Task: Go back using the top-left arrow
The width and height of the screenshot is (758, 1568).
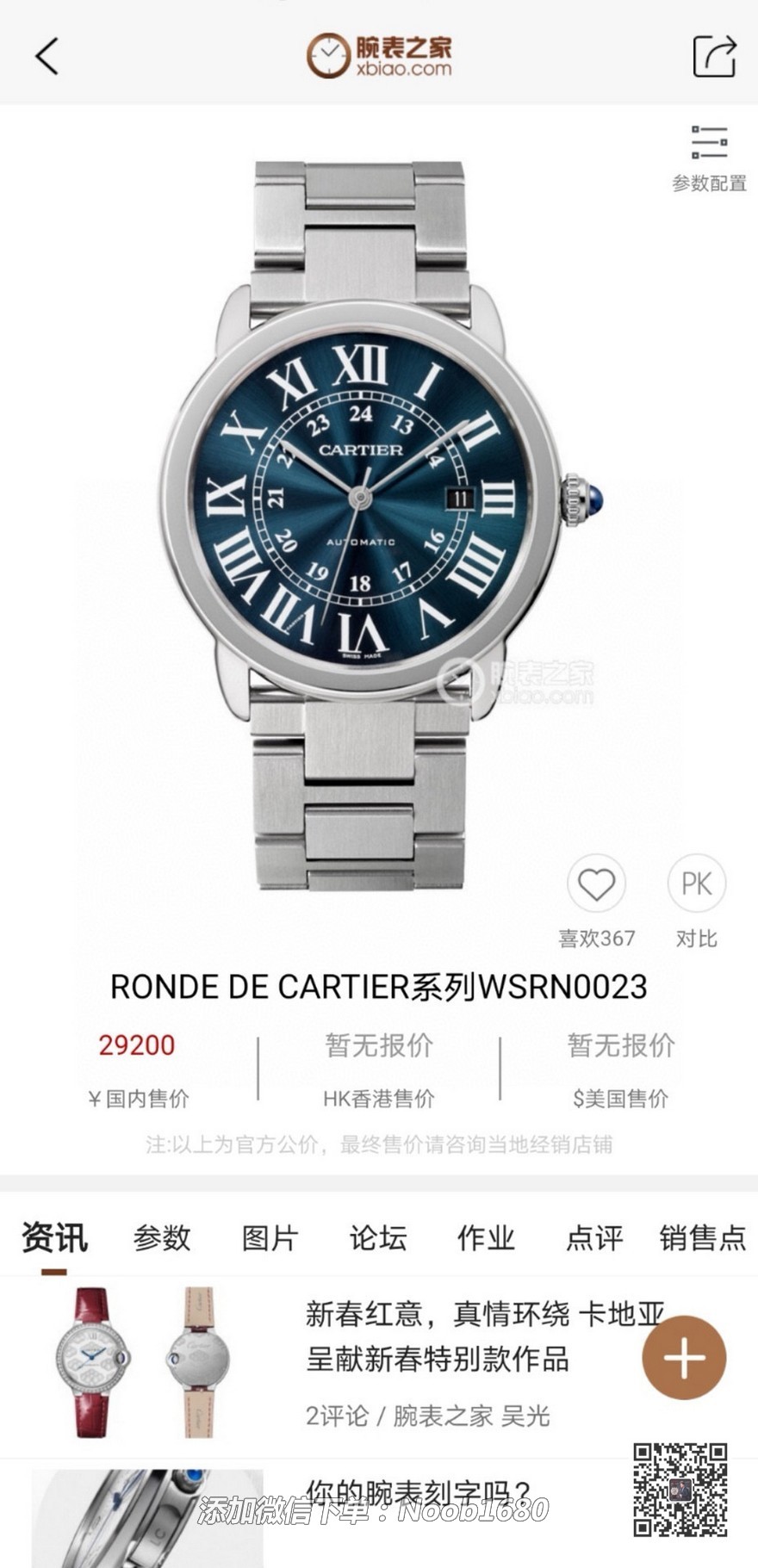Action: tap(47, 56)
